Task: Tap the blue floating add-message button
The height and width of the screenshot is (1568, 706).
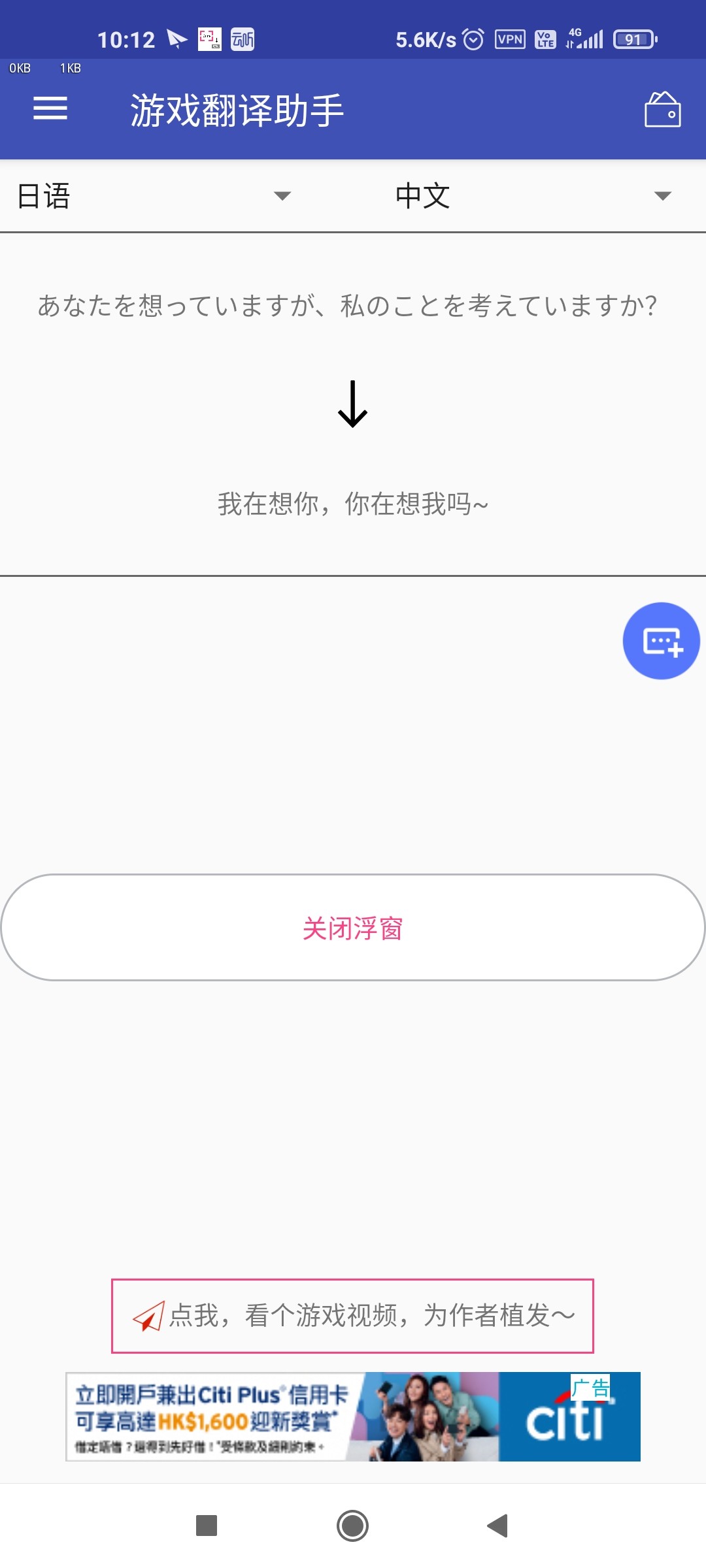Action: [x=661, y=641]
